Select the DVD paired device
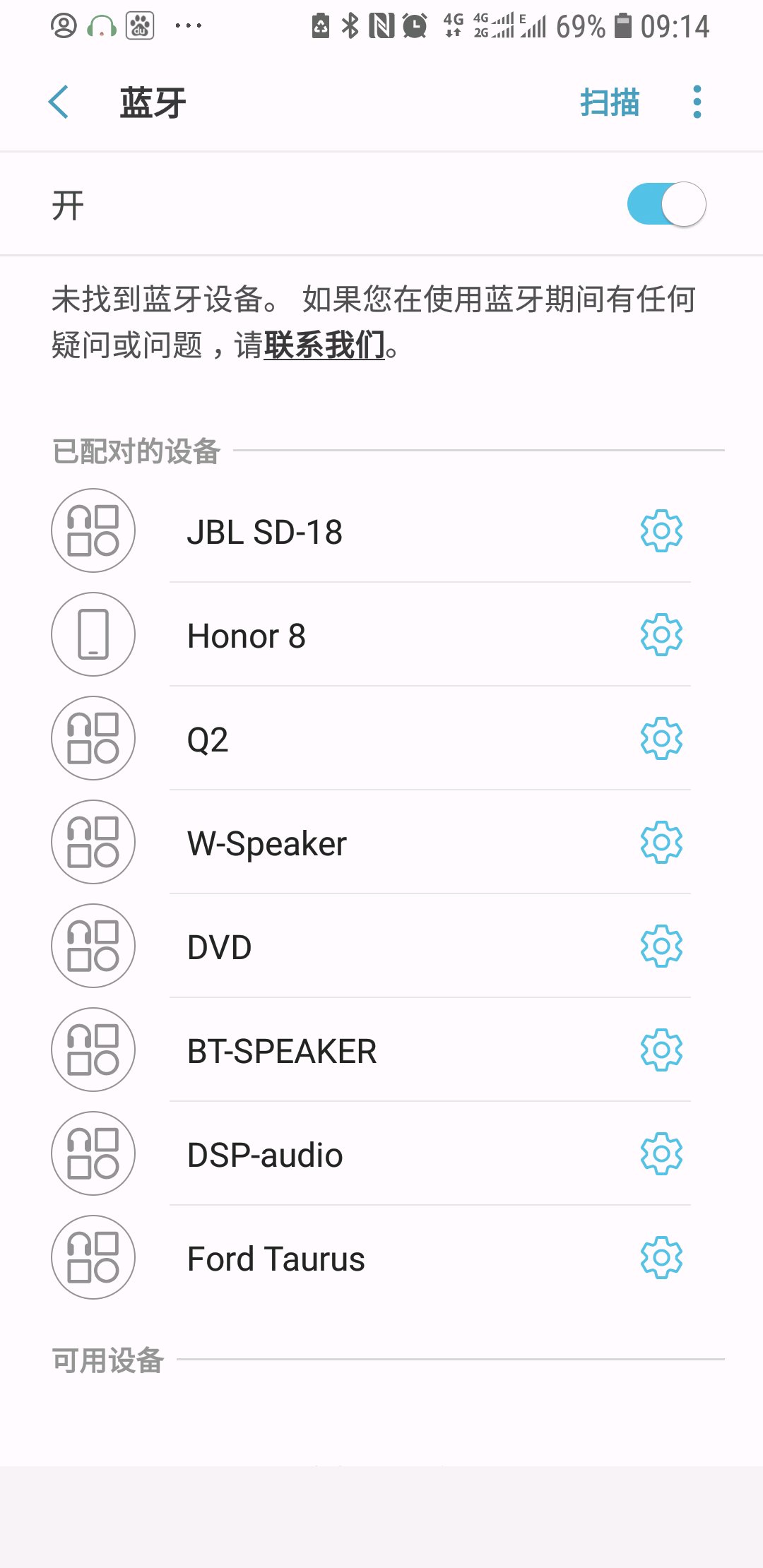This screenshot has height=1568, width=763. point(219,947)
